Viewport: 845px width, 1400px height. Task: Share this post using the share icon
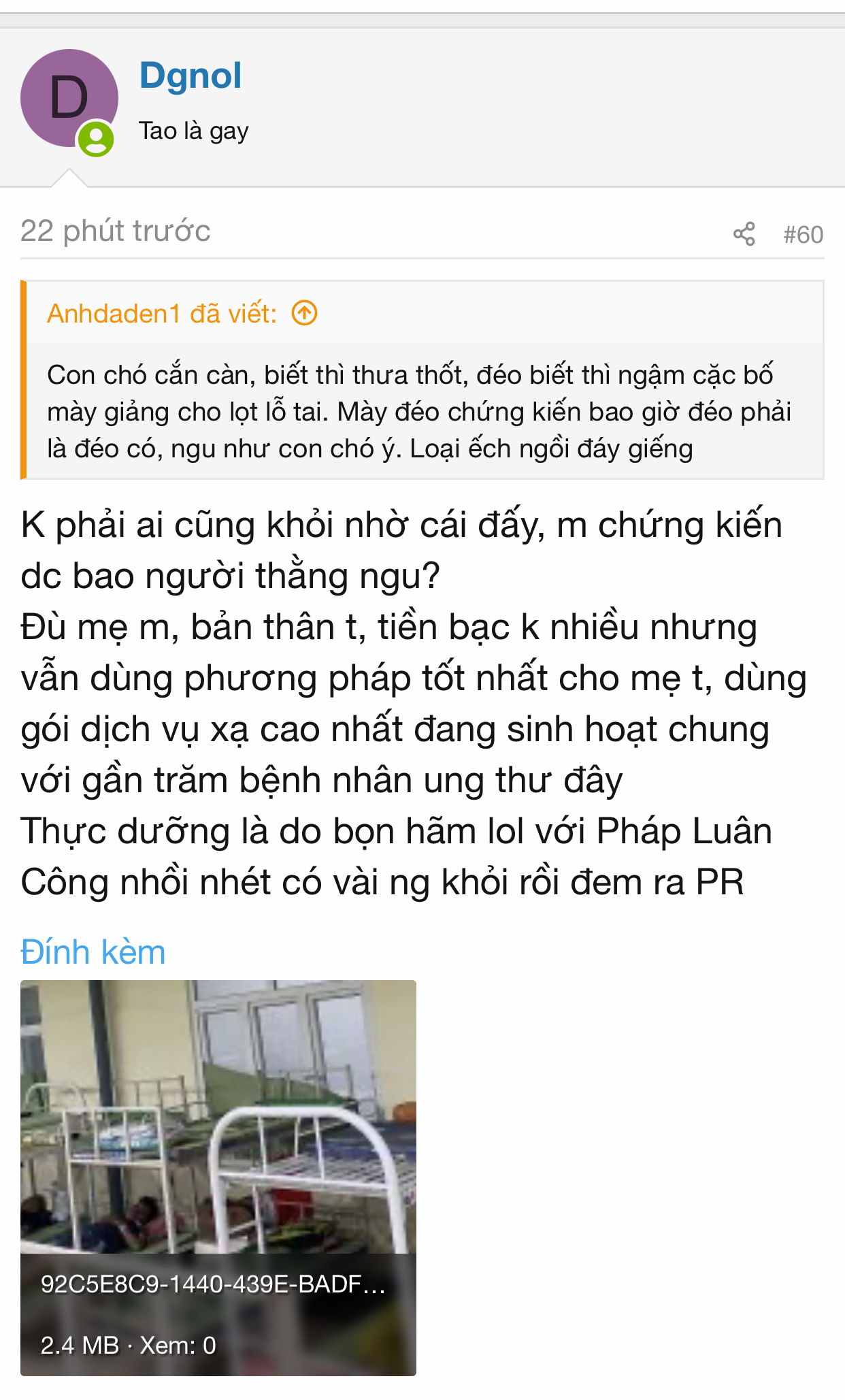click(x=744, y=234)
